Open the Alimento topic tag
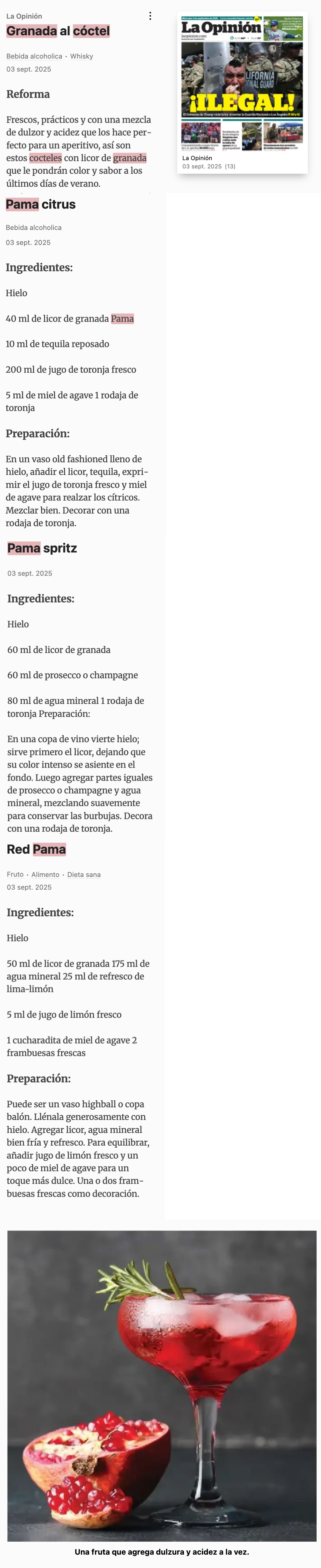Viewport: 321px width, 1568px height. [x=46, y=874]
